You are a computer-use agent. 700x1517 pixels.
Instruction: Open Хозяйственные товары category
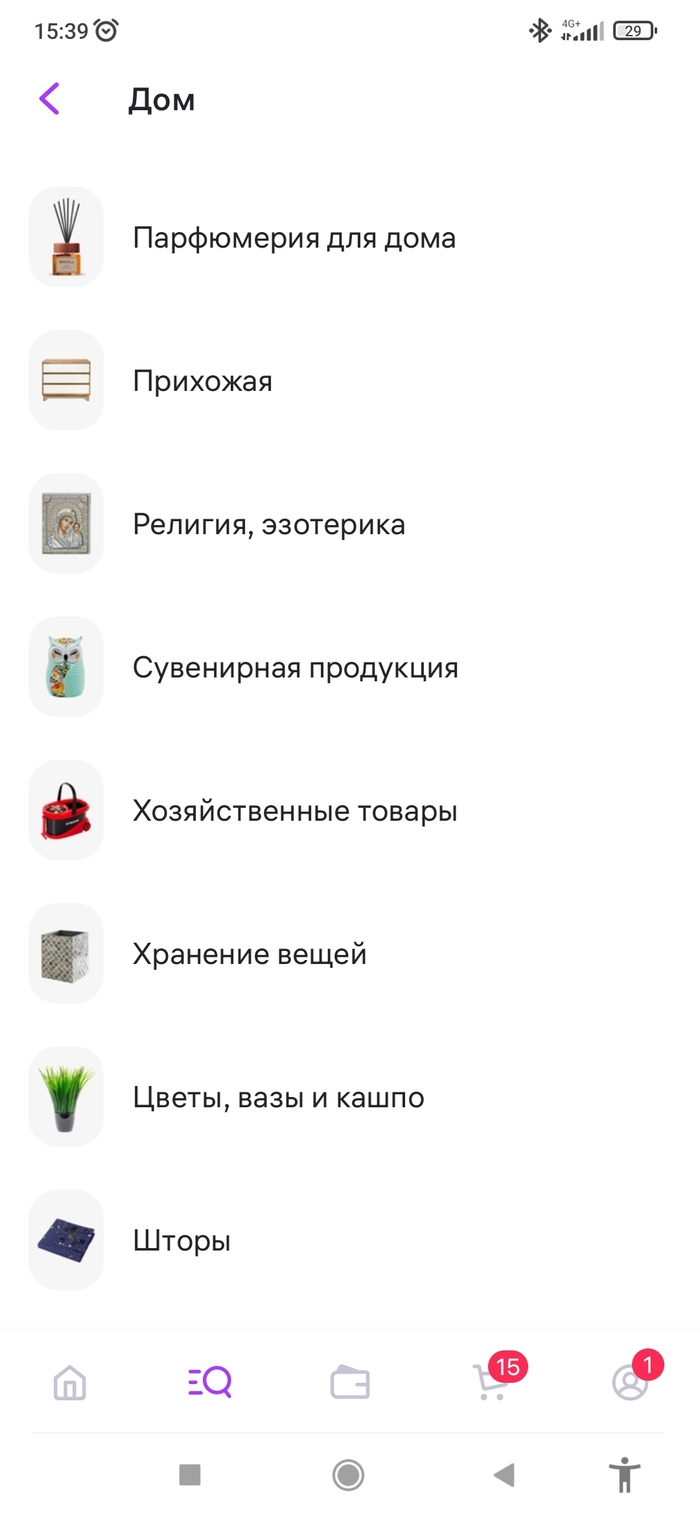coord(295,810)
